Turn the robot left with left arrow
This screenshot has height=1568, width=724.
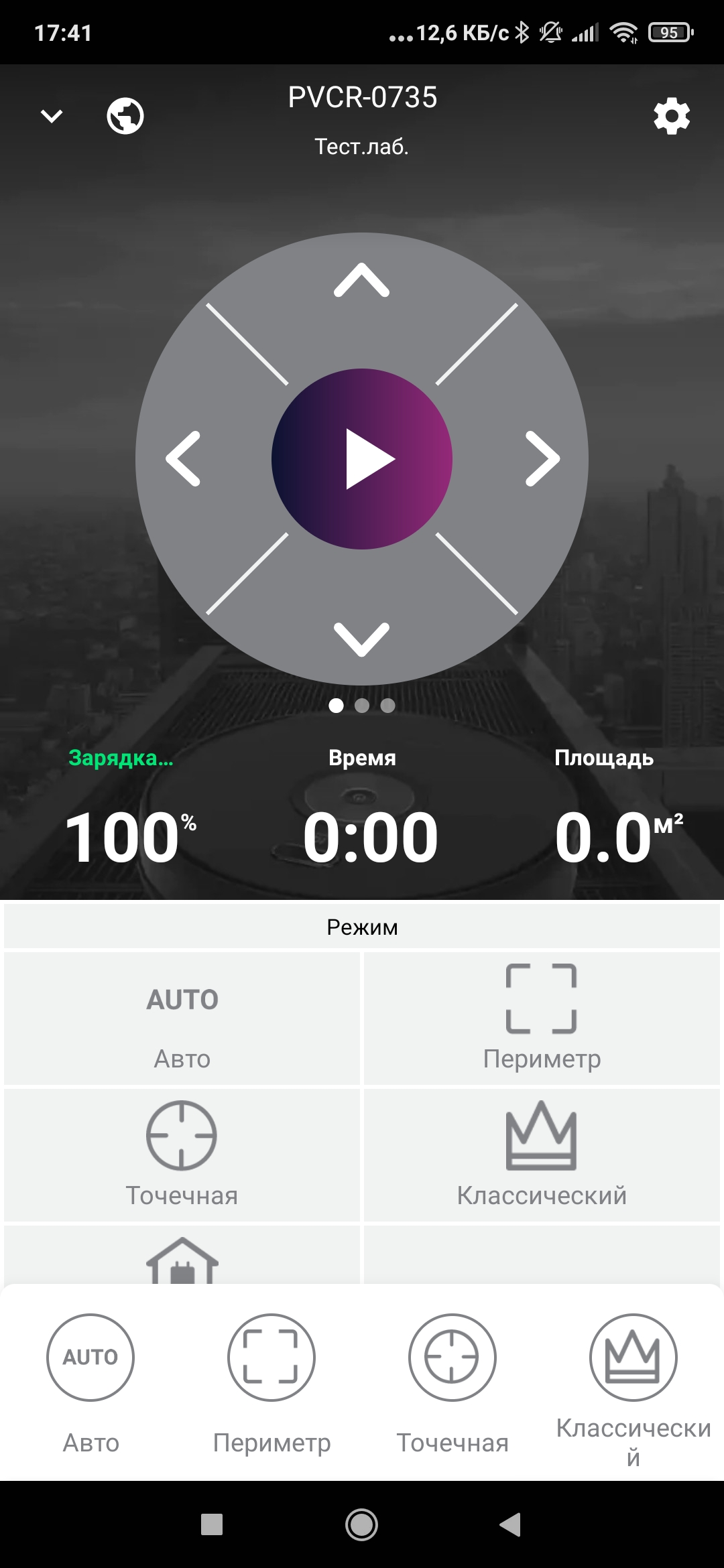click(184, 459)
